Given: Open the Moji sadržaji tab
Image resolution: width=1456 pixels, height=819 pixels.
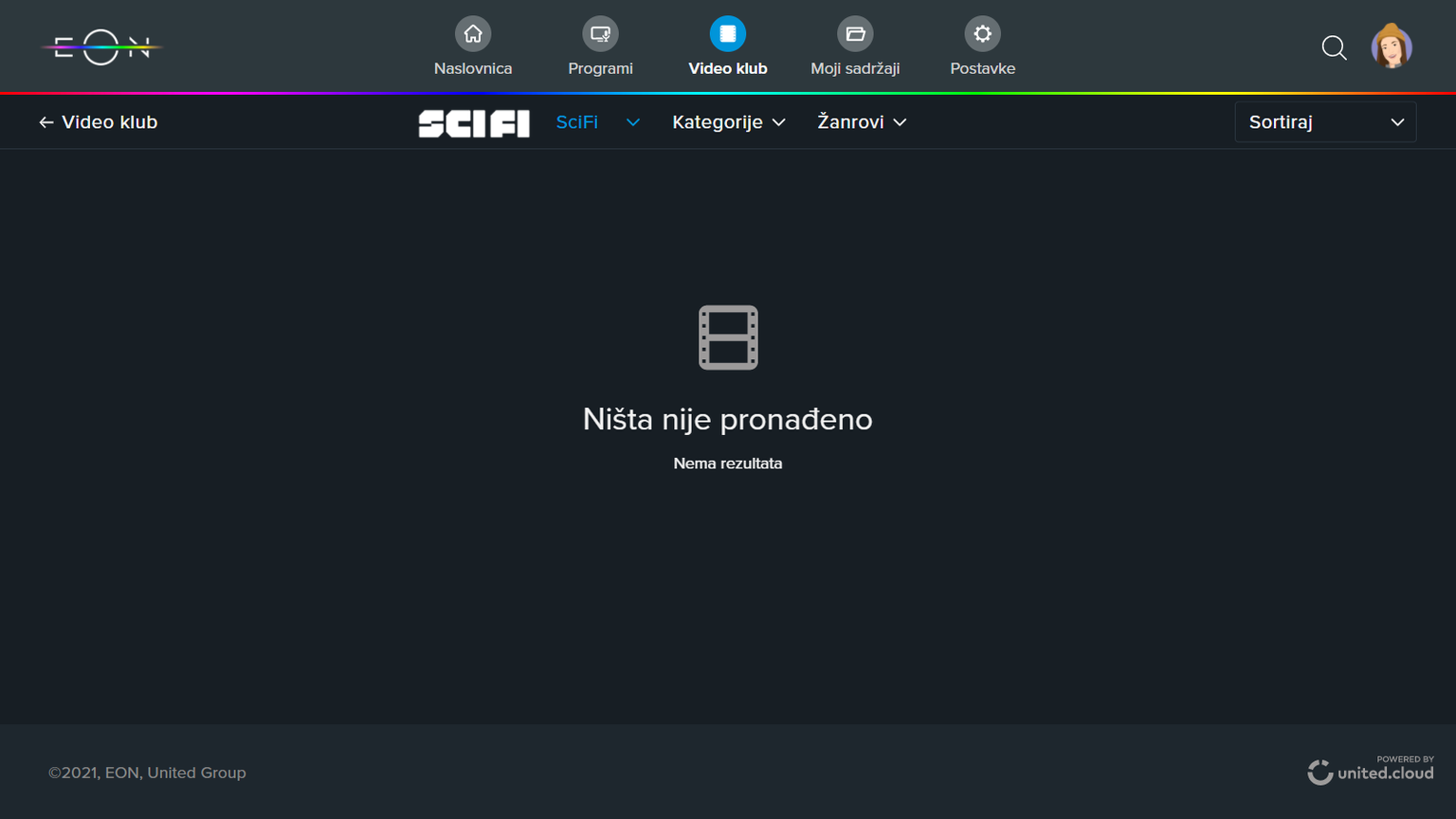Looking at the screenshot, I should pyautogui.click(x=855, y=47).
